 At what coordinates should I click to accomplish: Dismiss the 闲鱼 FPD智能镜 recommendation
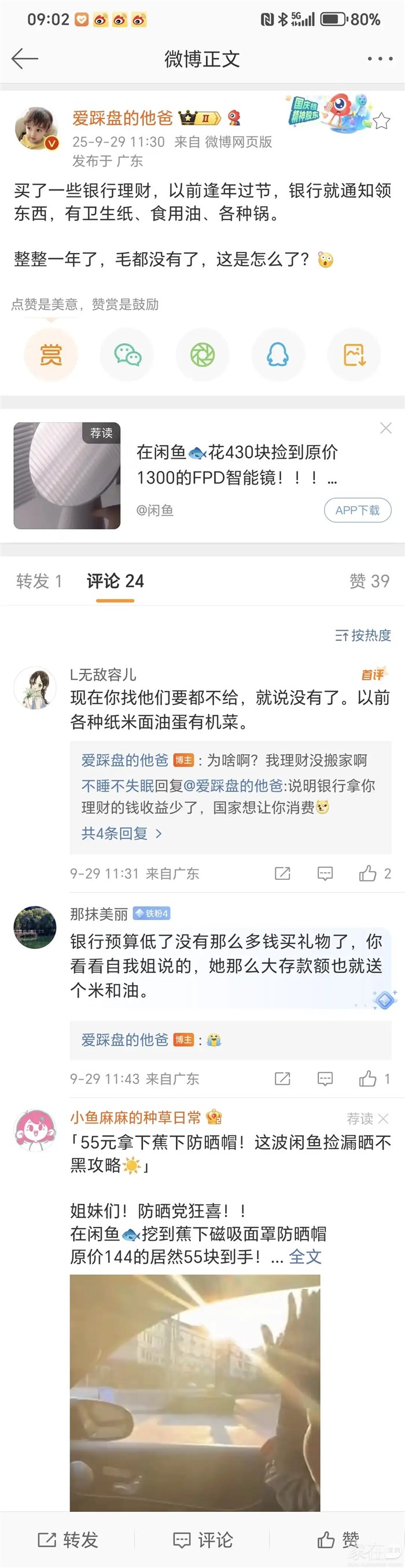click(x=385, y=429)
